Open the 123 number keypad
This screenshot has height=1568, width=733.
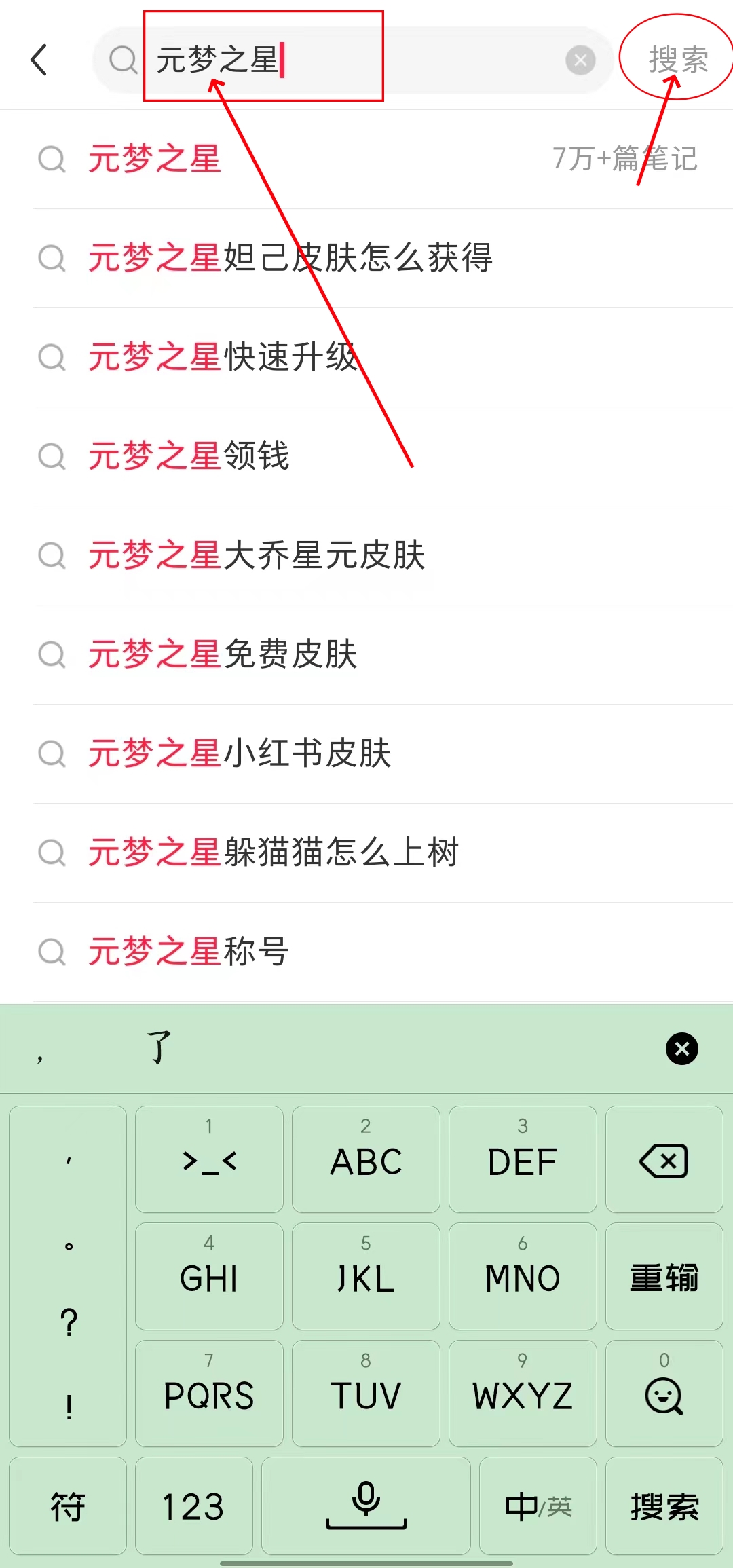point(193,1506)
